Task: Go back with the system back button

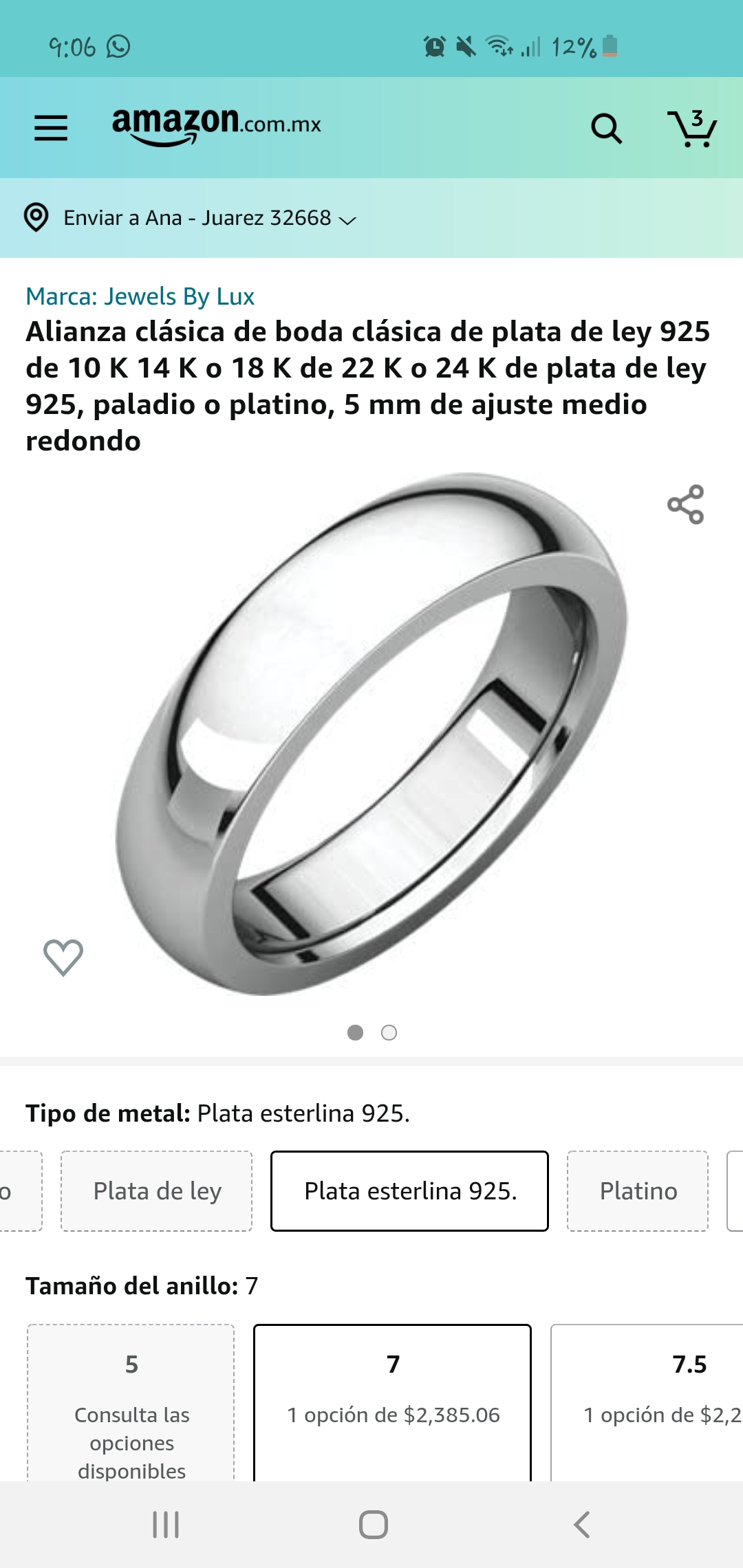Action: [582, 1525]
